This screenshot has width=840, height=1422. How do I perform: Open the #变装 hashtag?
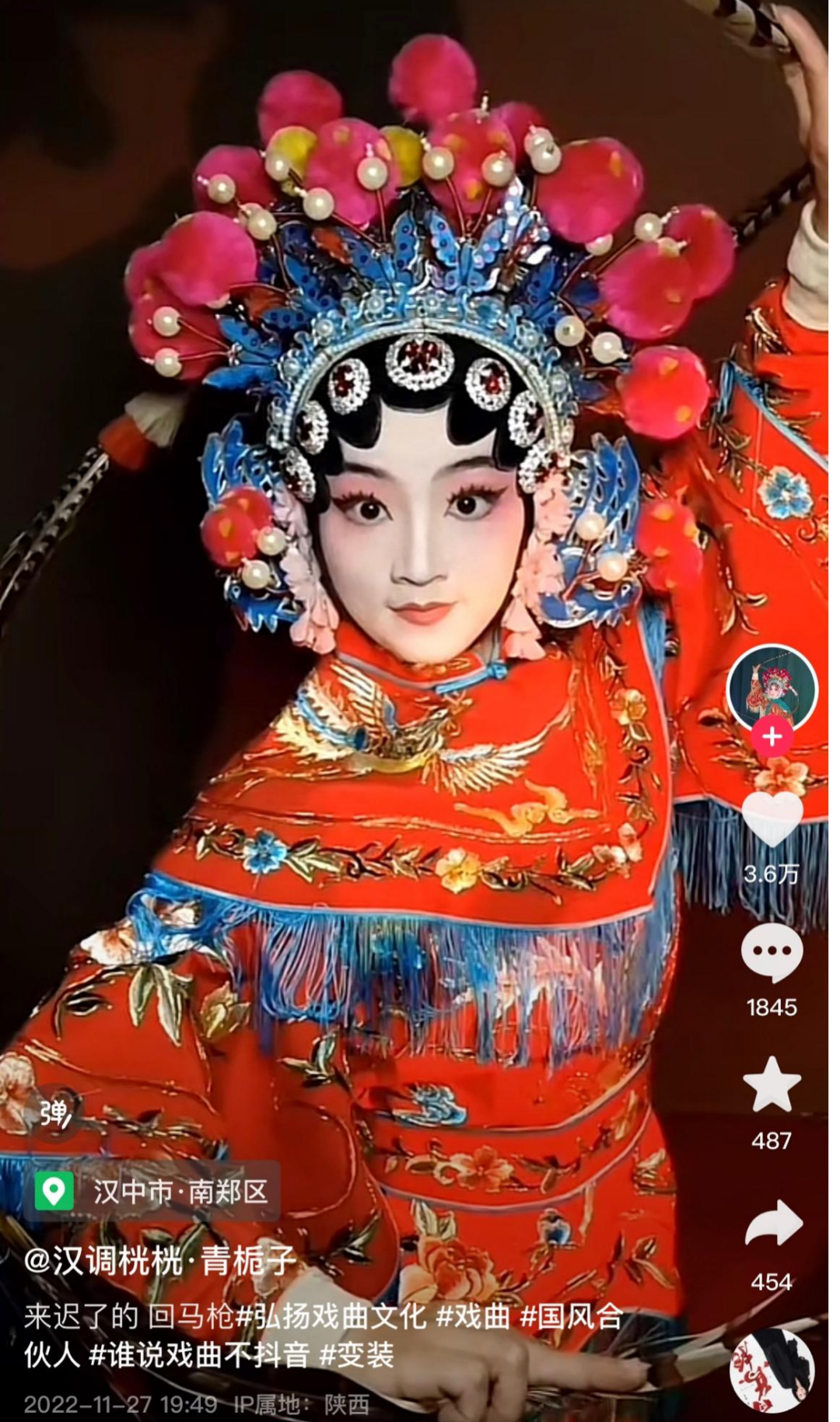tap(358, 1355)
